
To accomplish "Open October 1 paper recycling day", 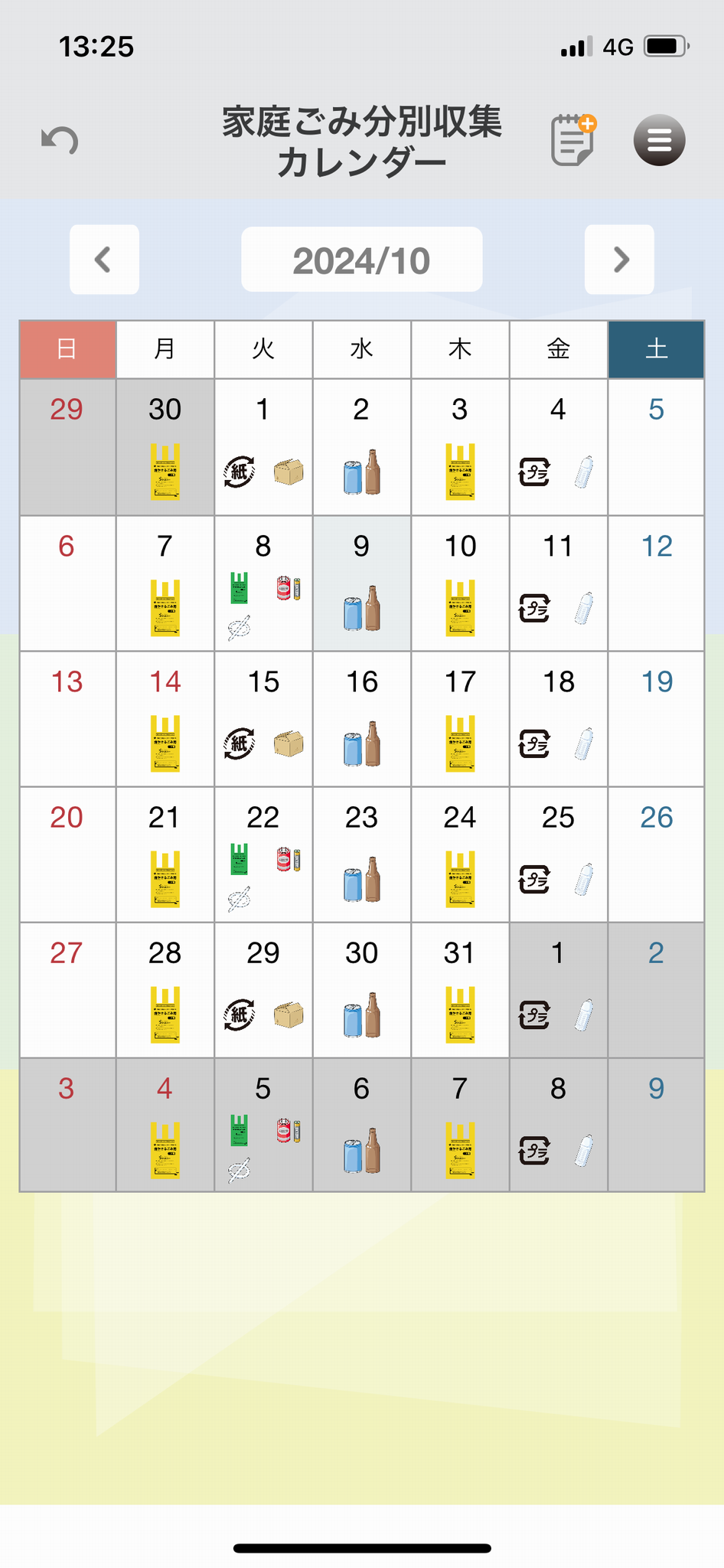I will pyautogui.click(x=263, y=447).
